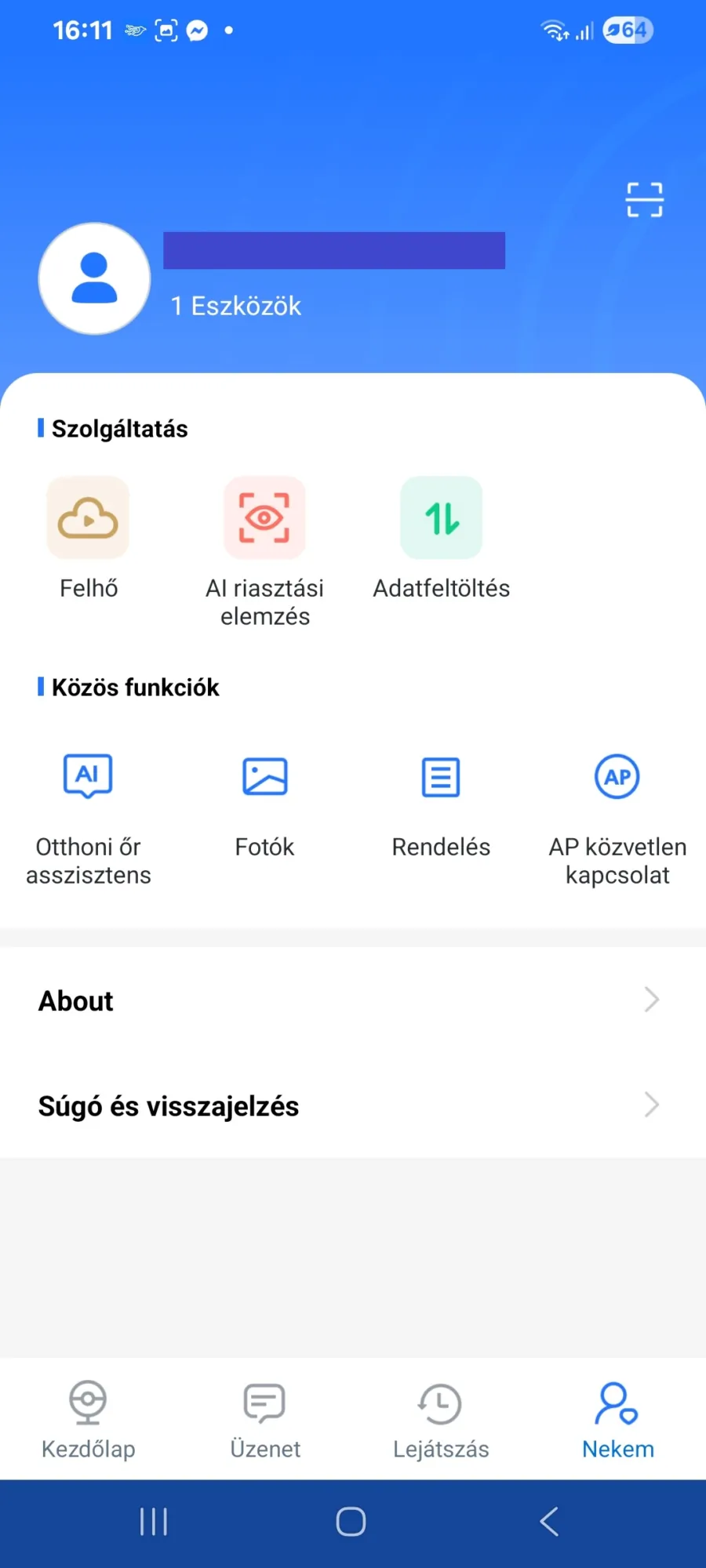Go to the system home button
This screenshot has width=706, height=1568.
click(x=351, y=1522)
